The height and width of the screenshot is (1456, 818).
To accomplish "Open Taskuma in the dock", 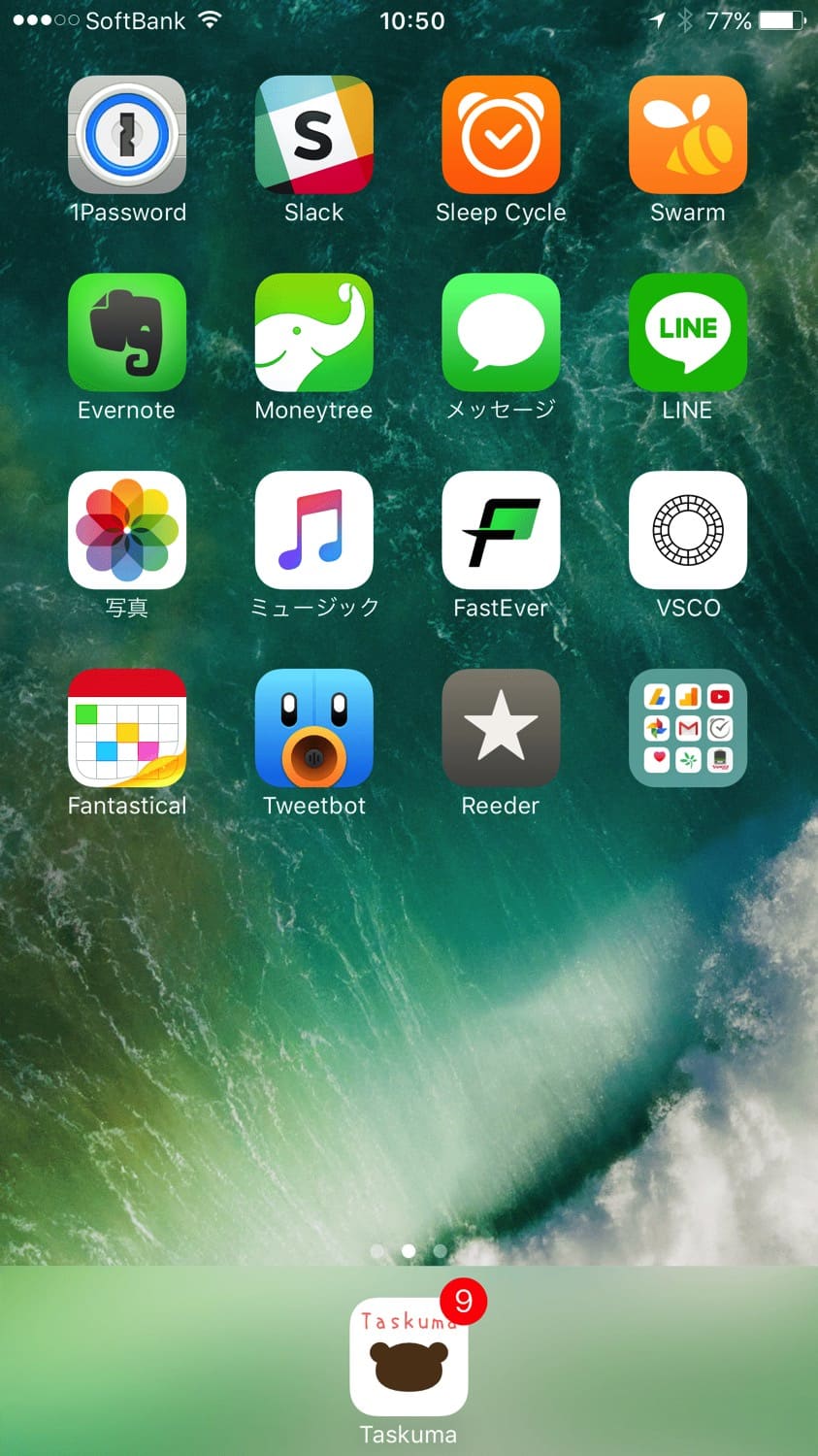I will click(x=409, y=1357).
